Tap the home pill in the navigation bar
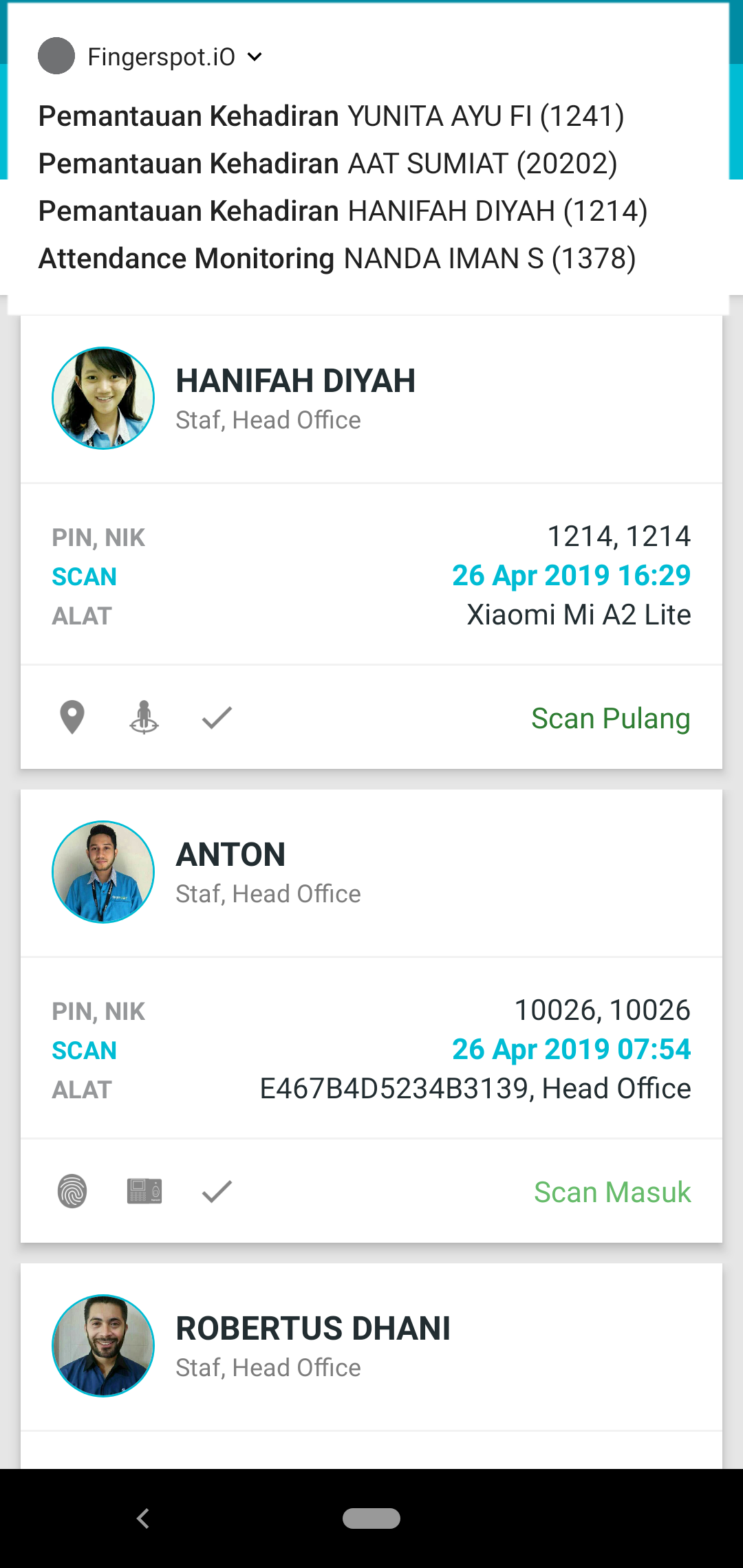The height and width of the screenshot is (1568, 743). click(x=371, y=1518)
